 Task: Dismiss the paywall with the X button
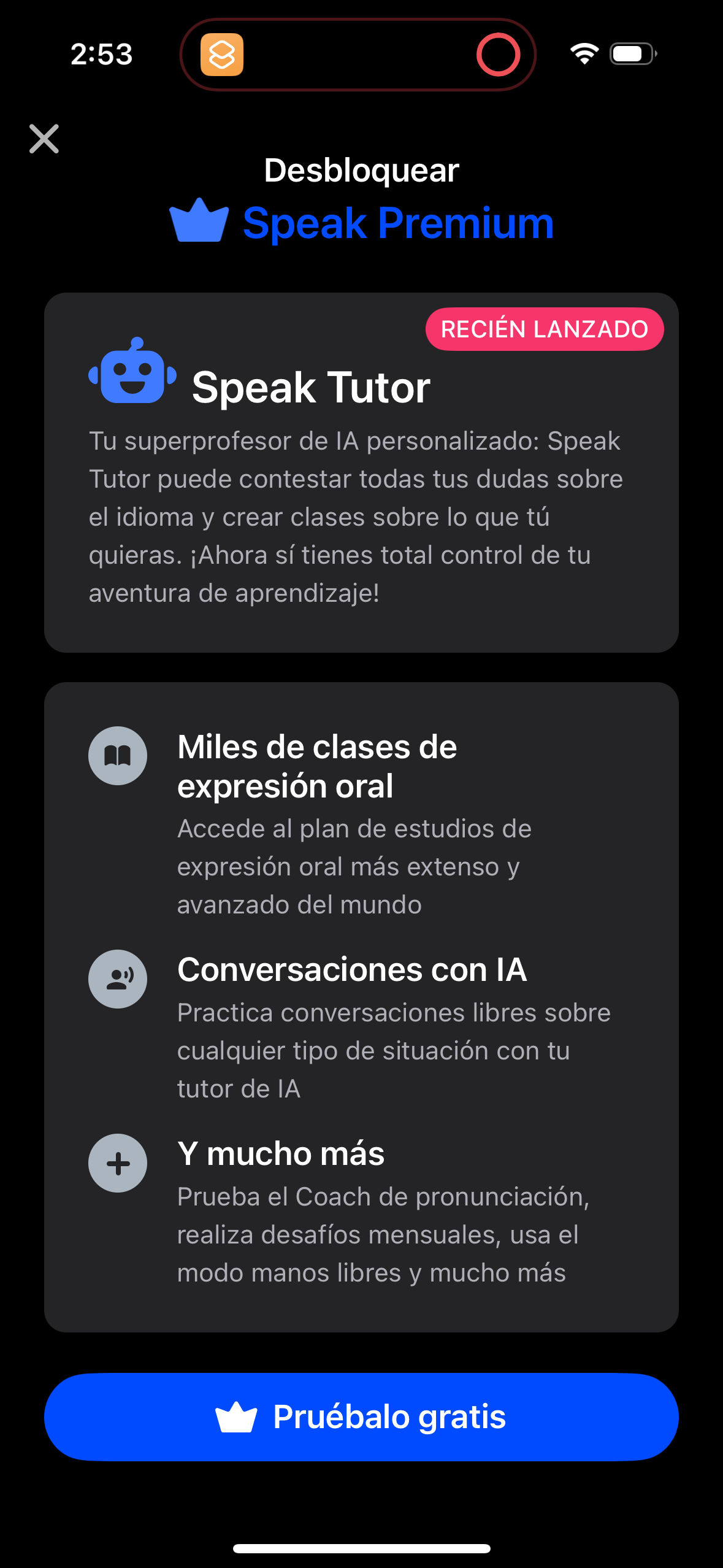(44, 139)
